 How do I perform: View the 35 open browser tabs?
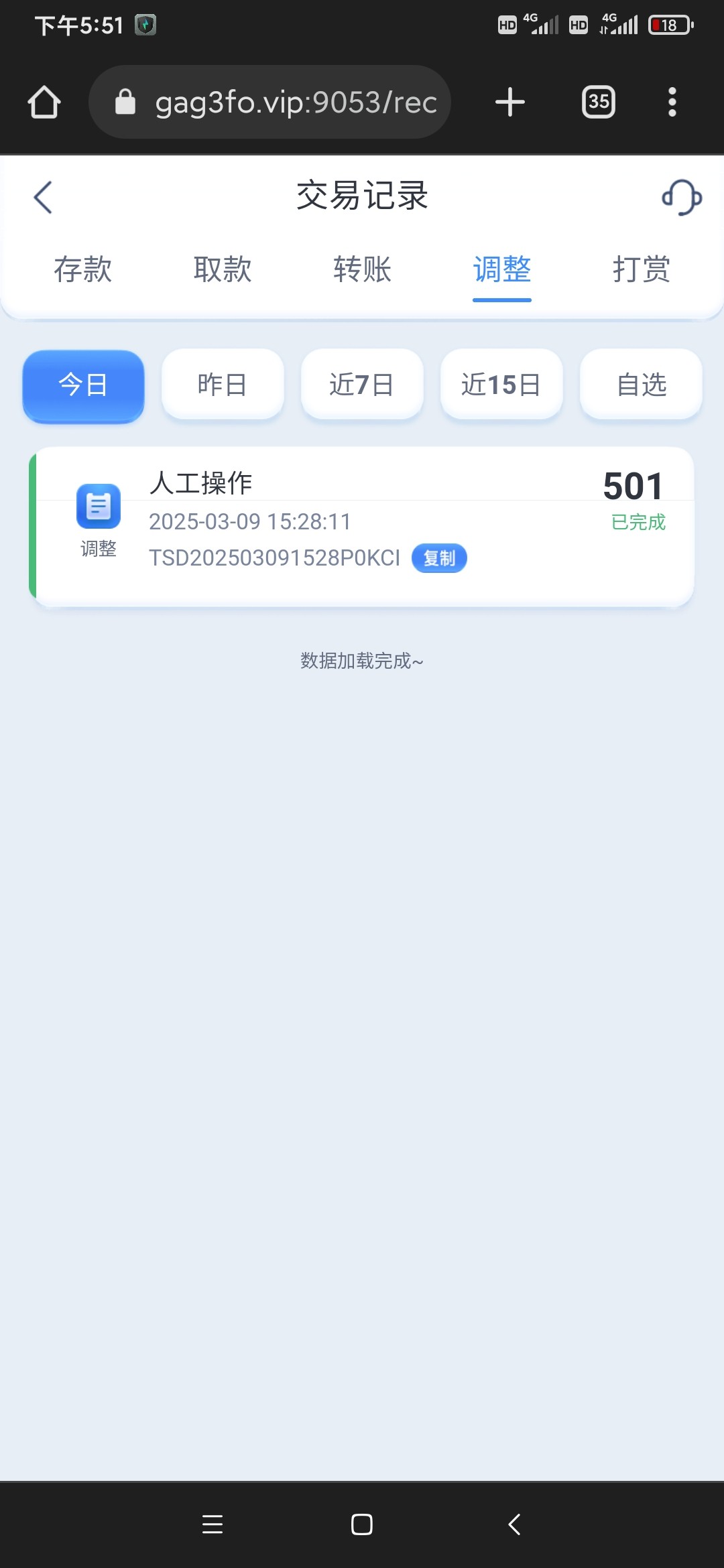click(x=598, y=103)
